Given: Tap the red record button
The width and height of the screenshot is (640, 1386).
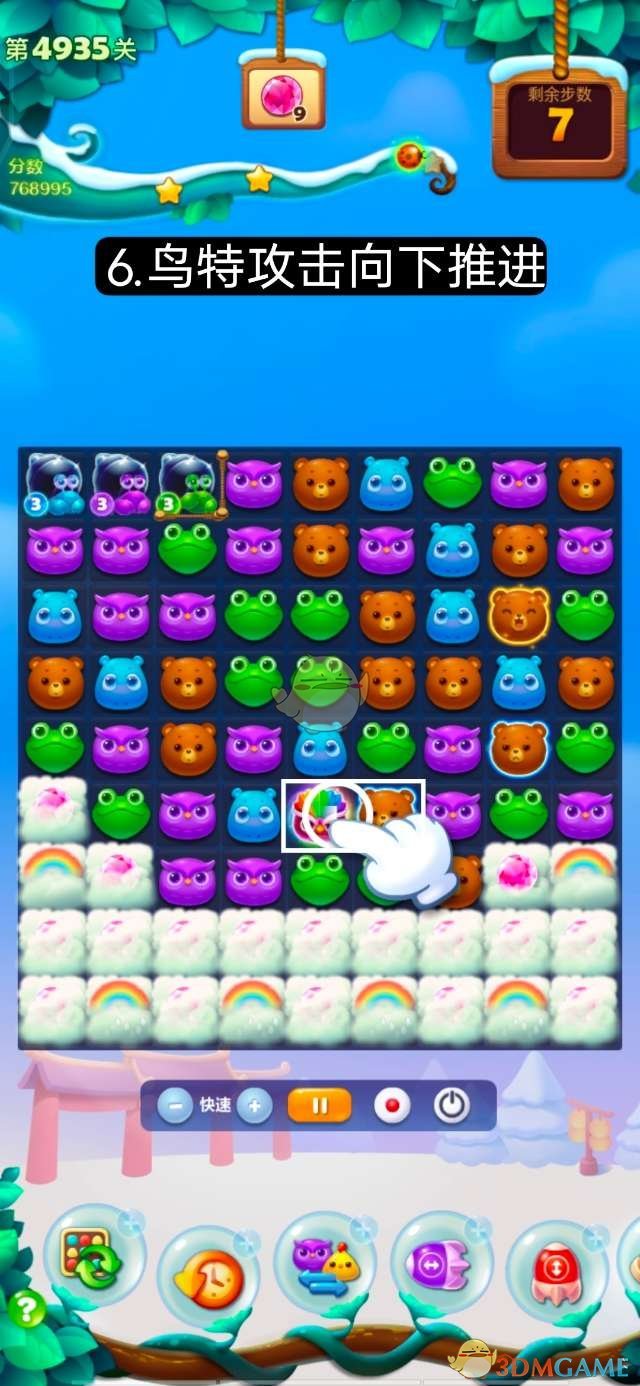Looking at the screenshot, I should (393, 1106).
